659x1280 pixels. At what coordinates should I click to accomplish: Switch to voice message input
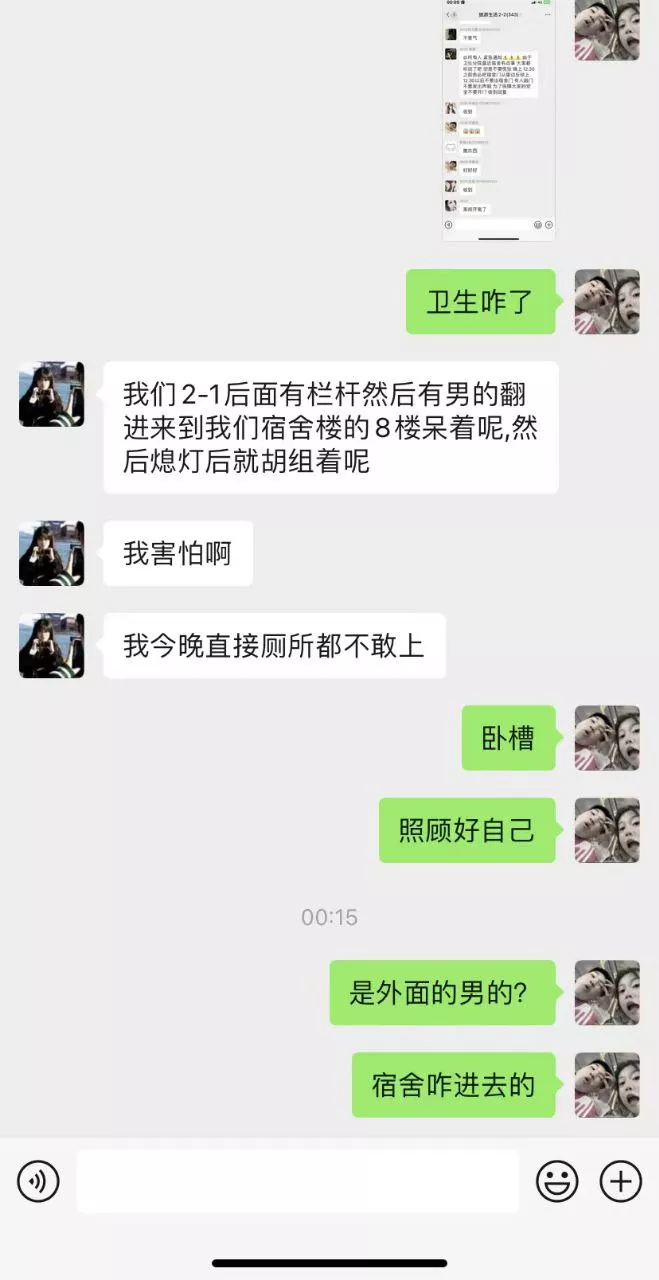pos(38,1182)
